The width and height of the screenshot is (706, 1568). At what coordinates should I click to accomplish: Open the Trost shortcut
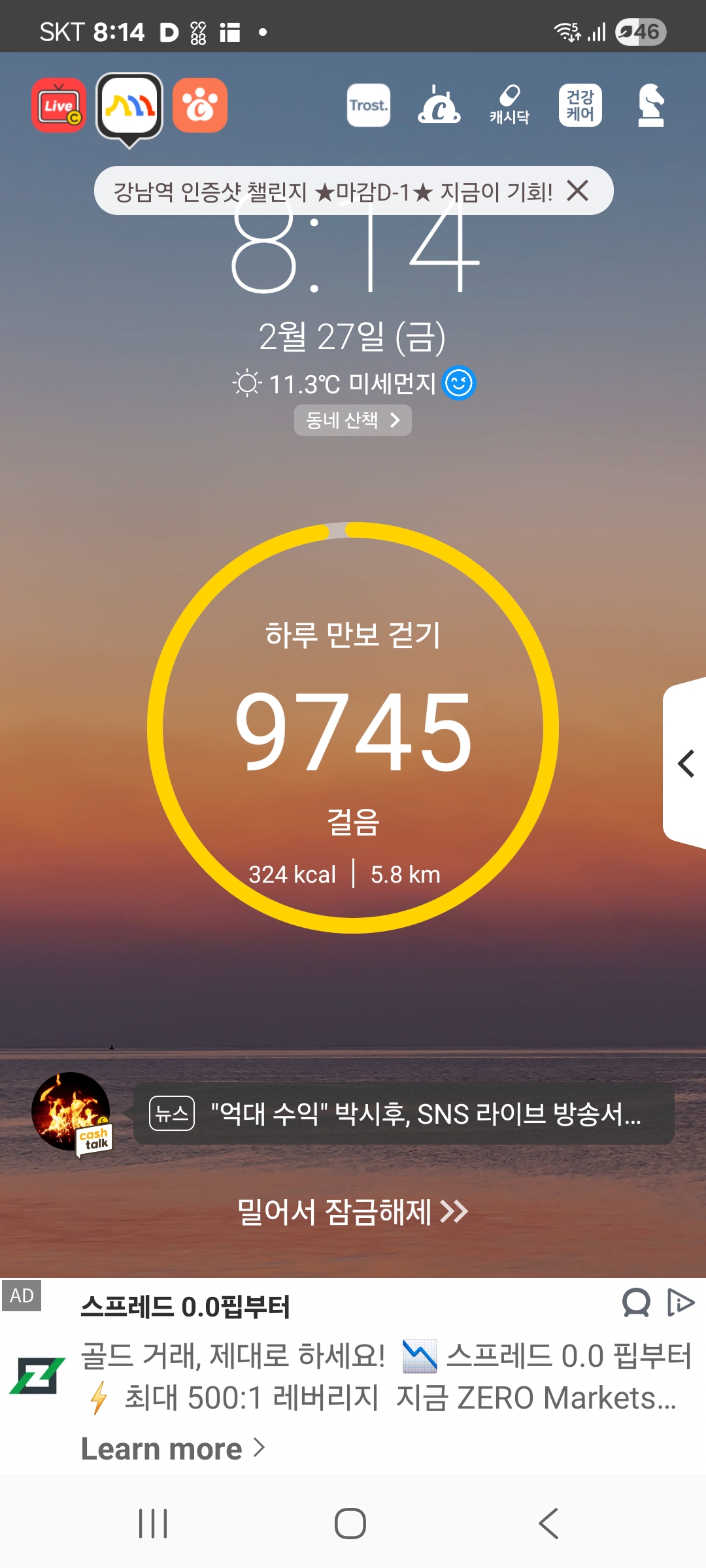point(369,105)
